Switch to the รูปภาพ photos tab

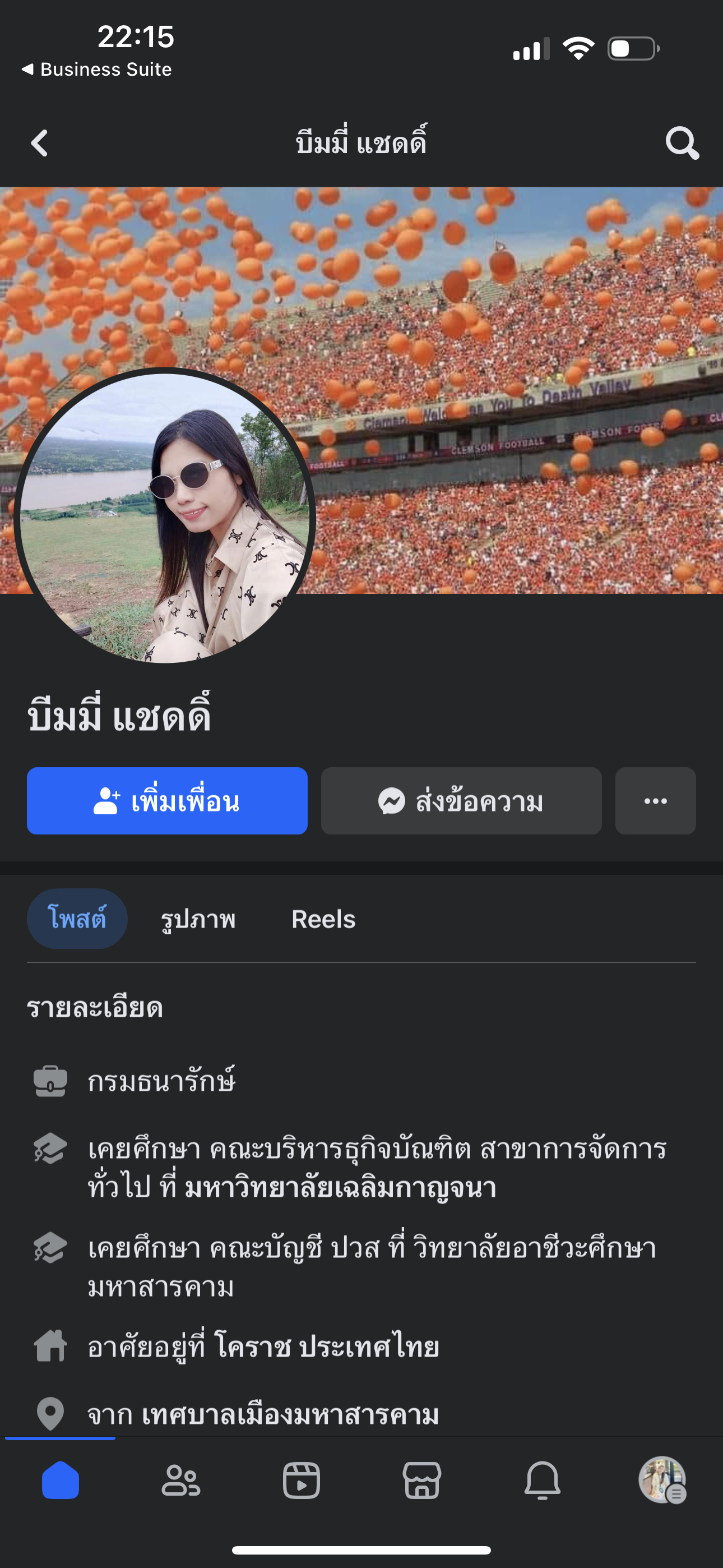tap(198, 919)
